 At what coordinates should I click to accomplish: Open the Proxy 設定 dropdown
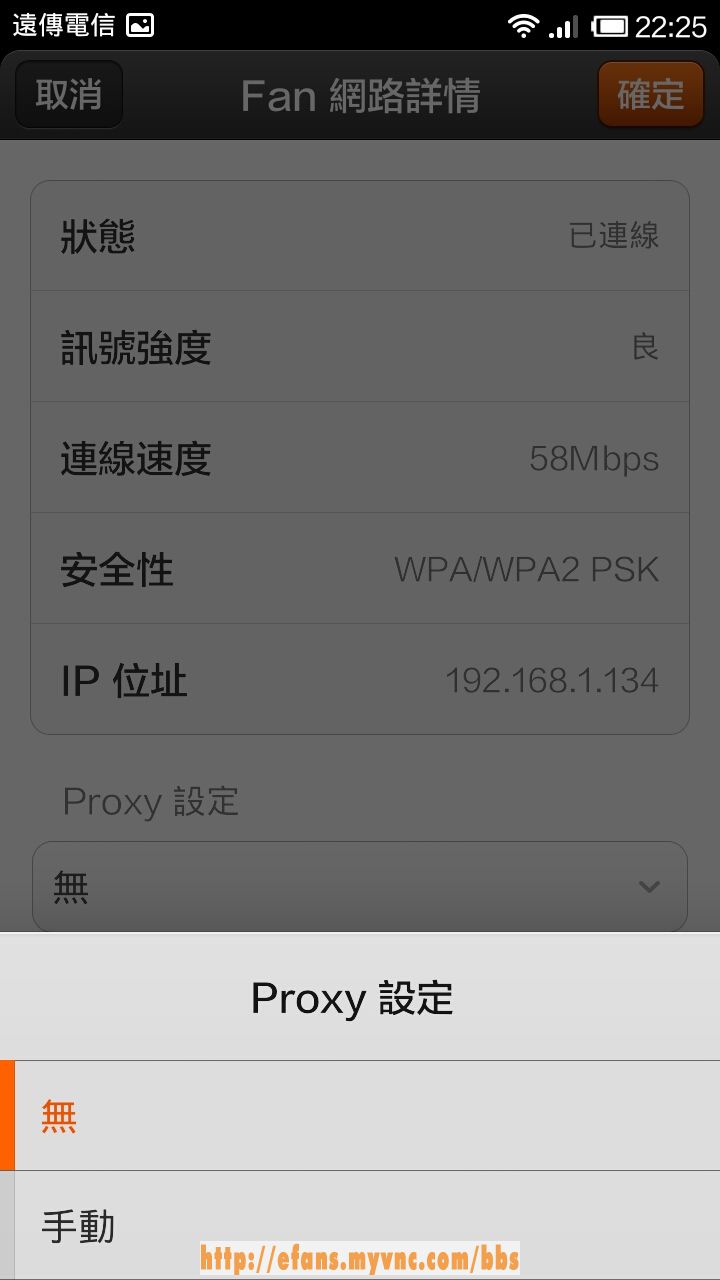click(x=360, y=887)
